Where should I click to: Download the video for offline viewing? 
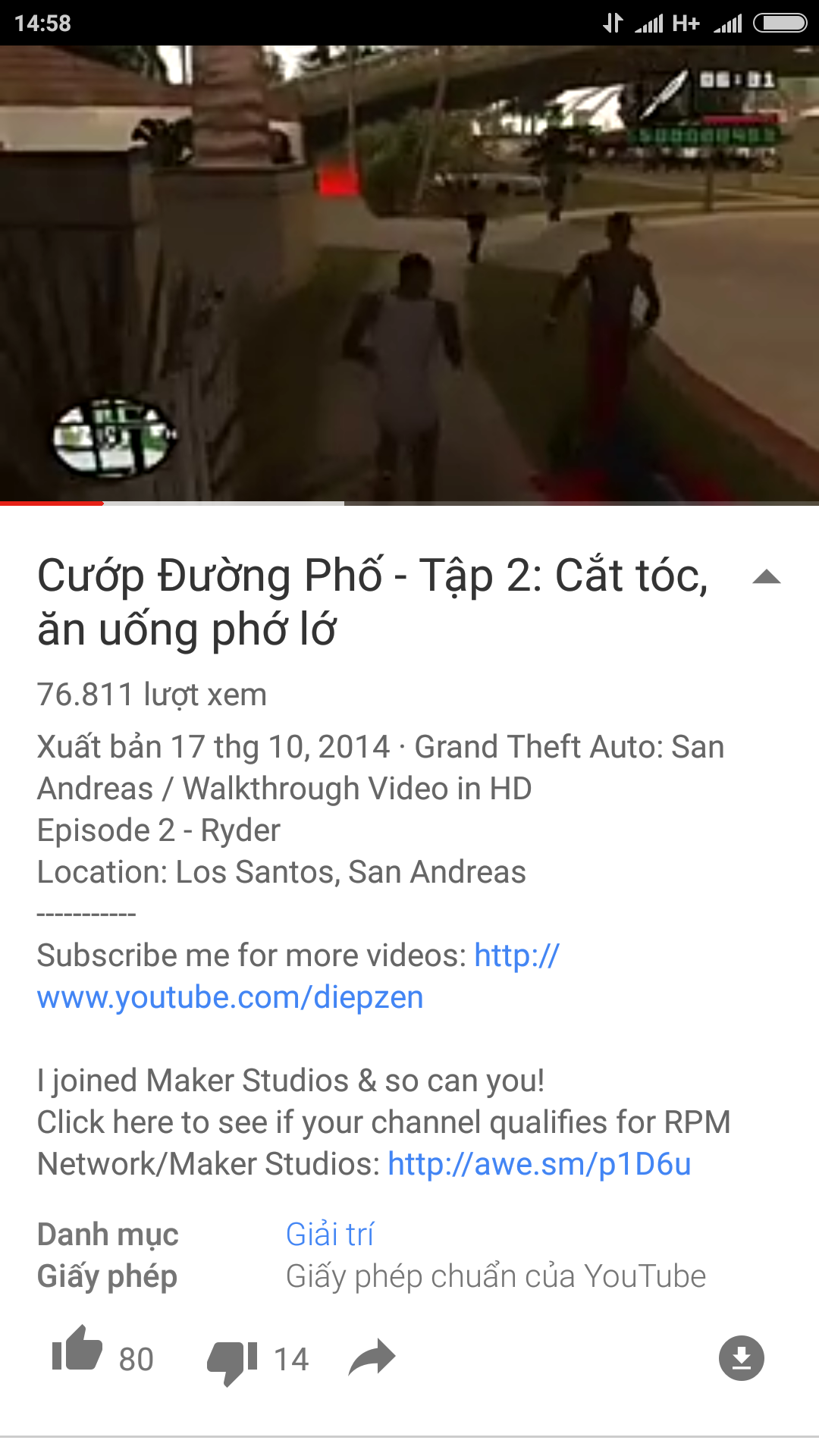[x=741, y=1358]
